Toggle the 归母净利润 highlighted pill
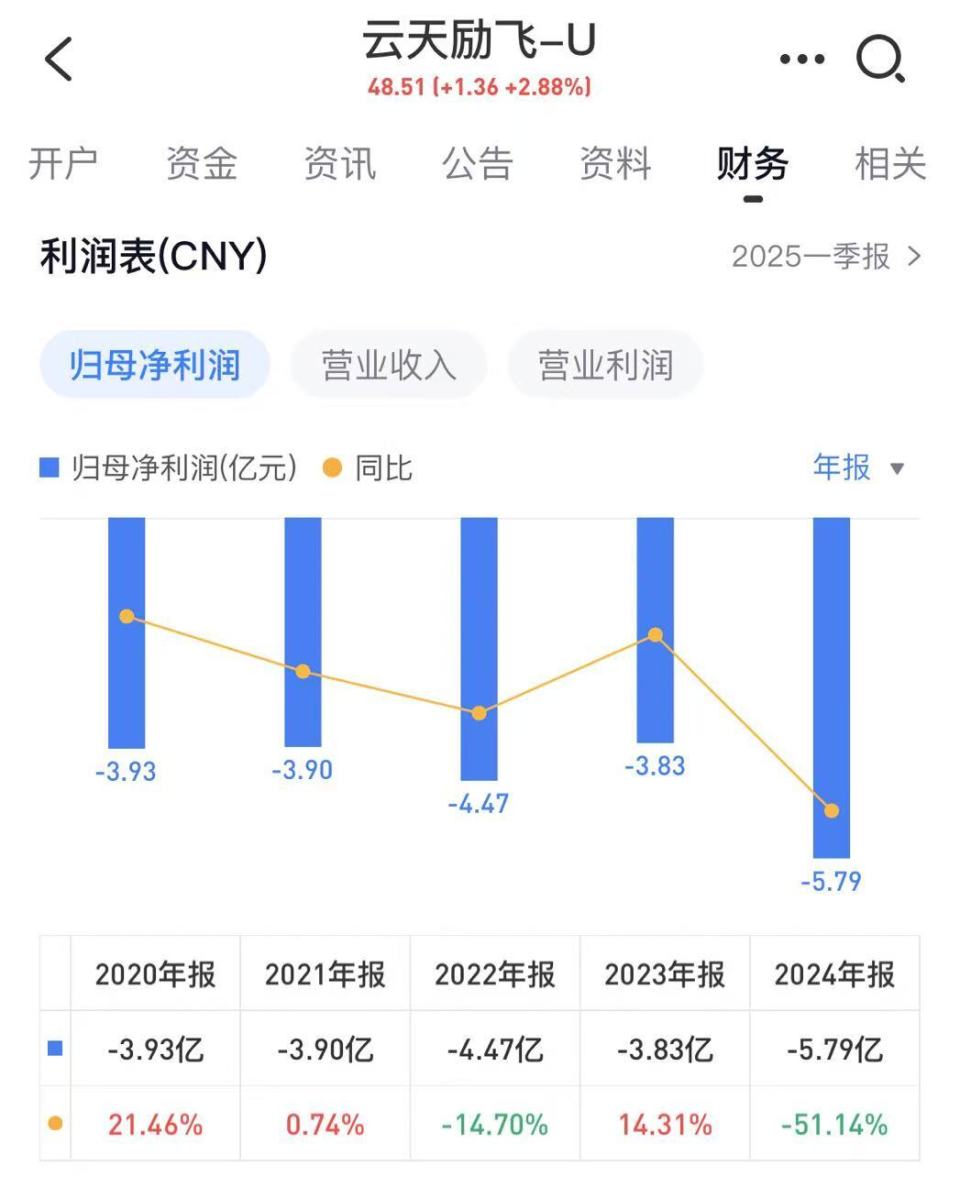Image resolution: width=960 pixels, height=1187 pixels. coord(153,364)
